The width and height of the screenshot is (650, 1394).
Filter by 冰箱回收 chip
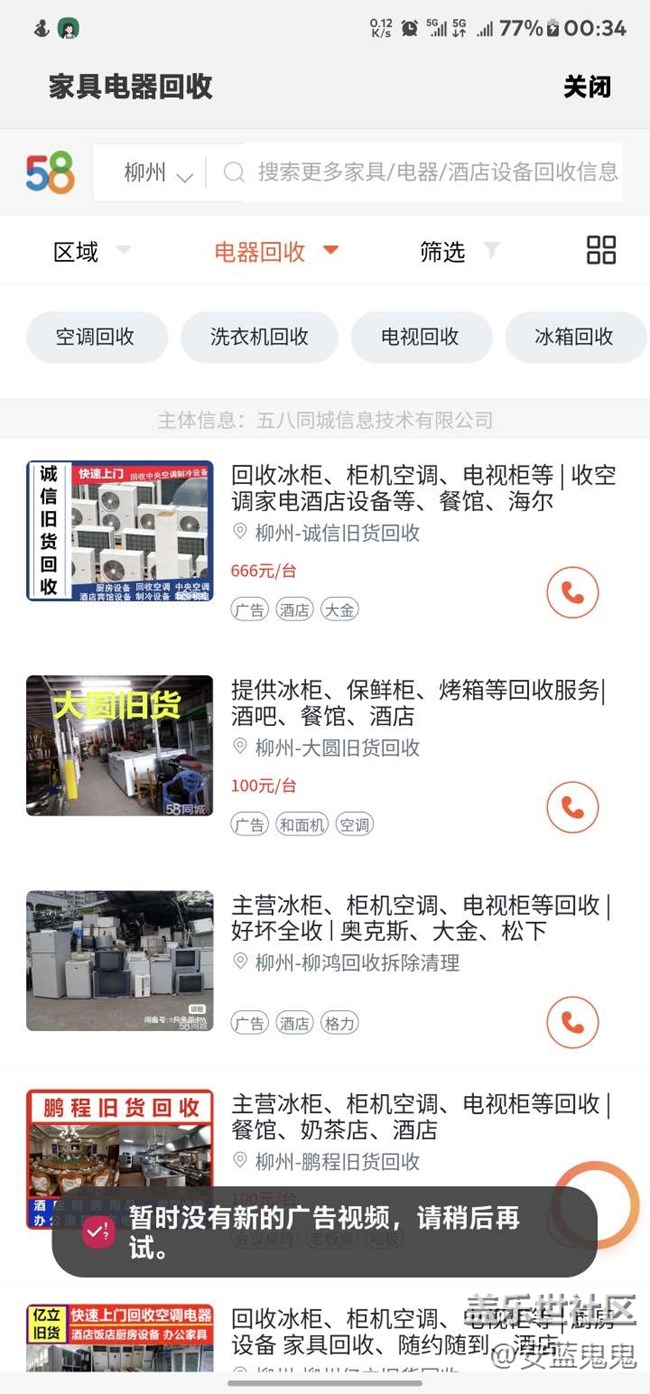[574, 337]
